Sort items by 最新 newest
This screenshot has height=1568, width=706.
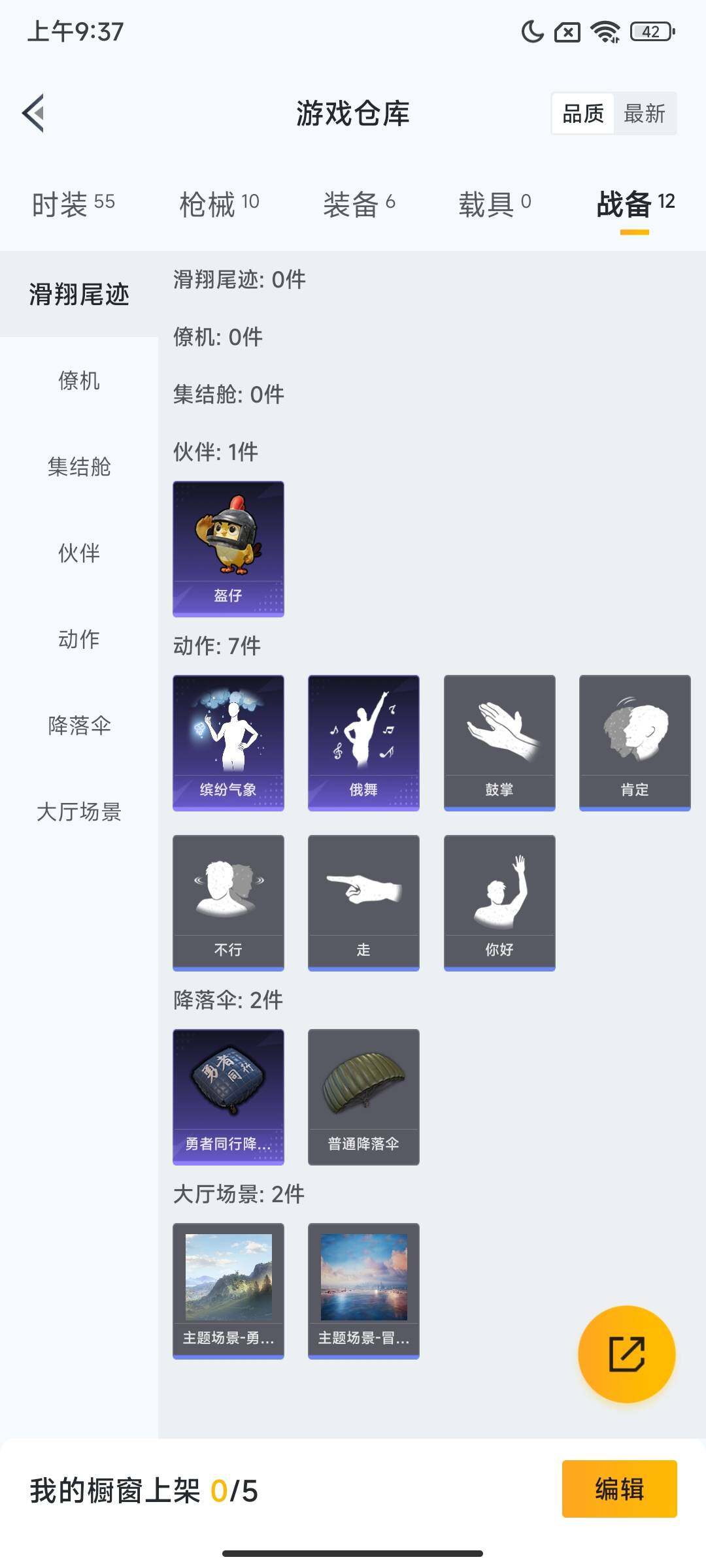[645, 113]
